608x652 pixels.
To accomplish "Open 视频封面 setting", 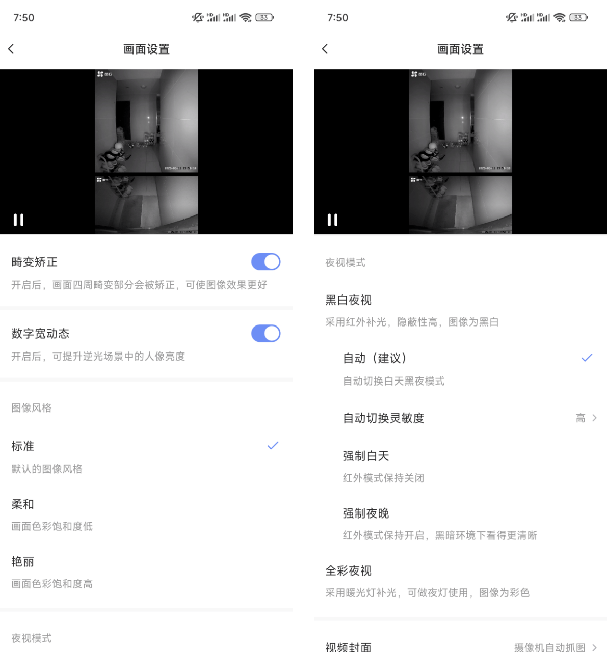I will pos(460,646).
